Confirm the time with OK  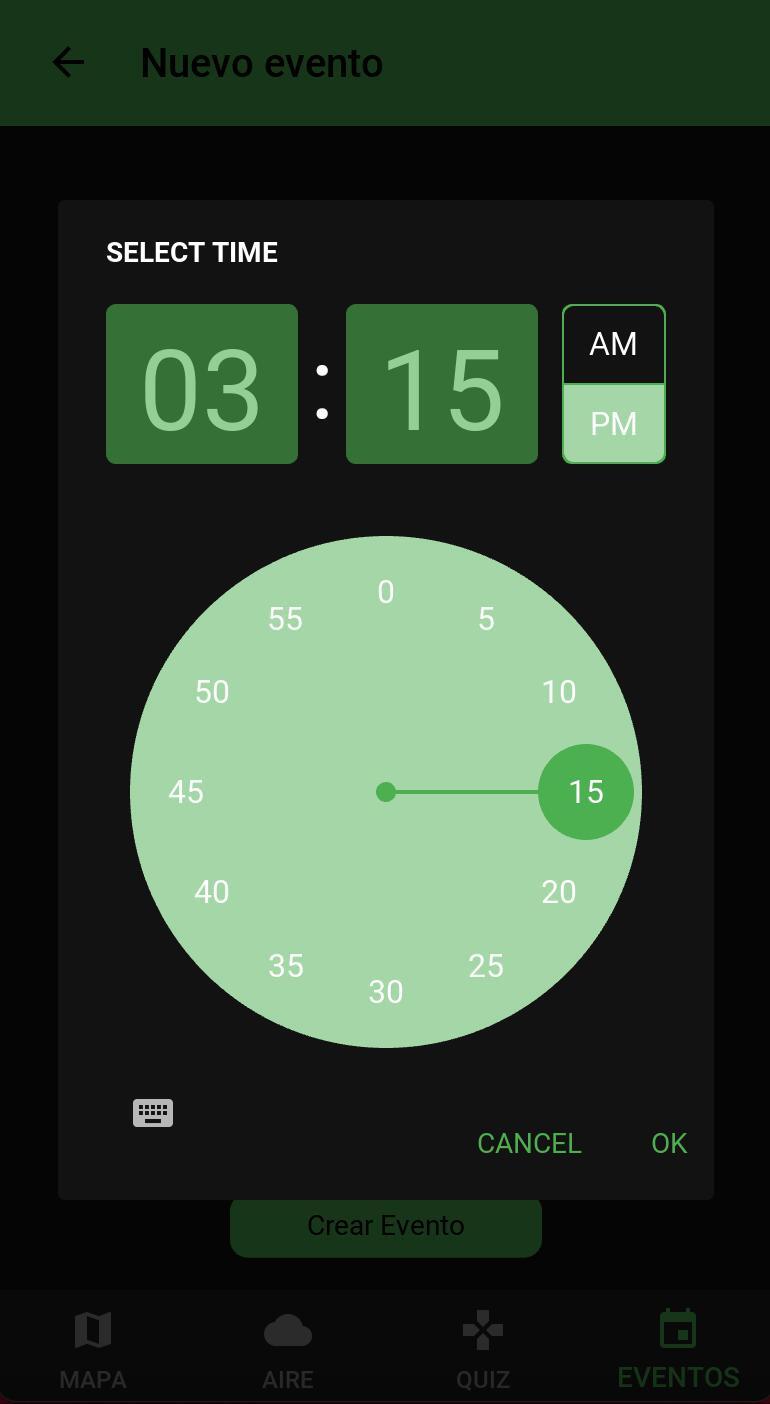(x=669, y=1143)
